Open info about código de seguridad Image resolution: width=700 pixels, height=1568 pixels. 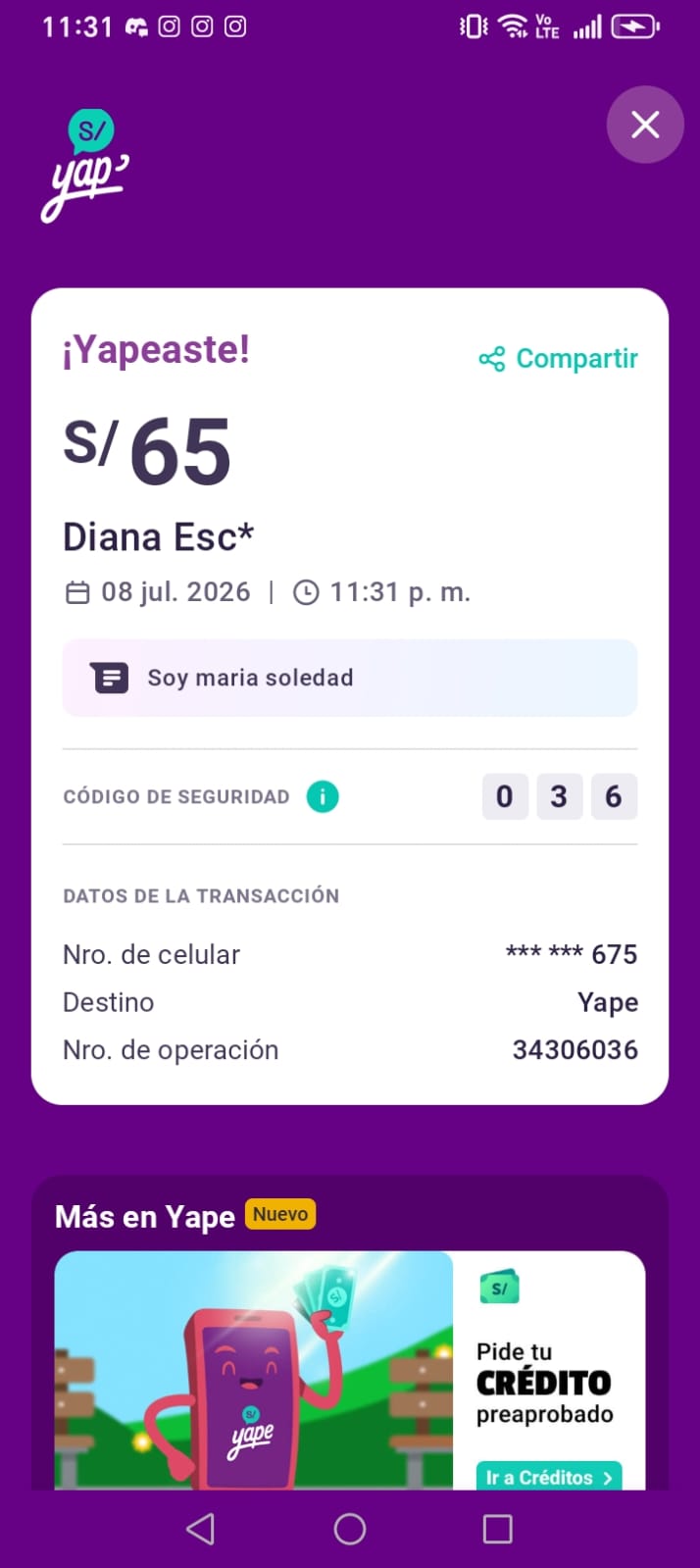tap(323, 796)
